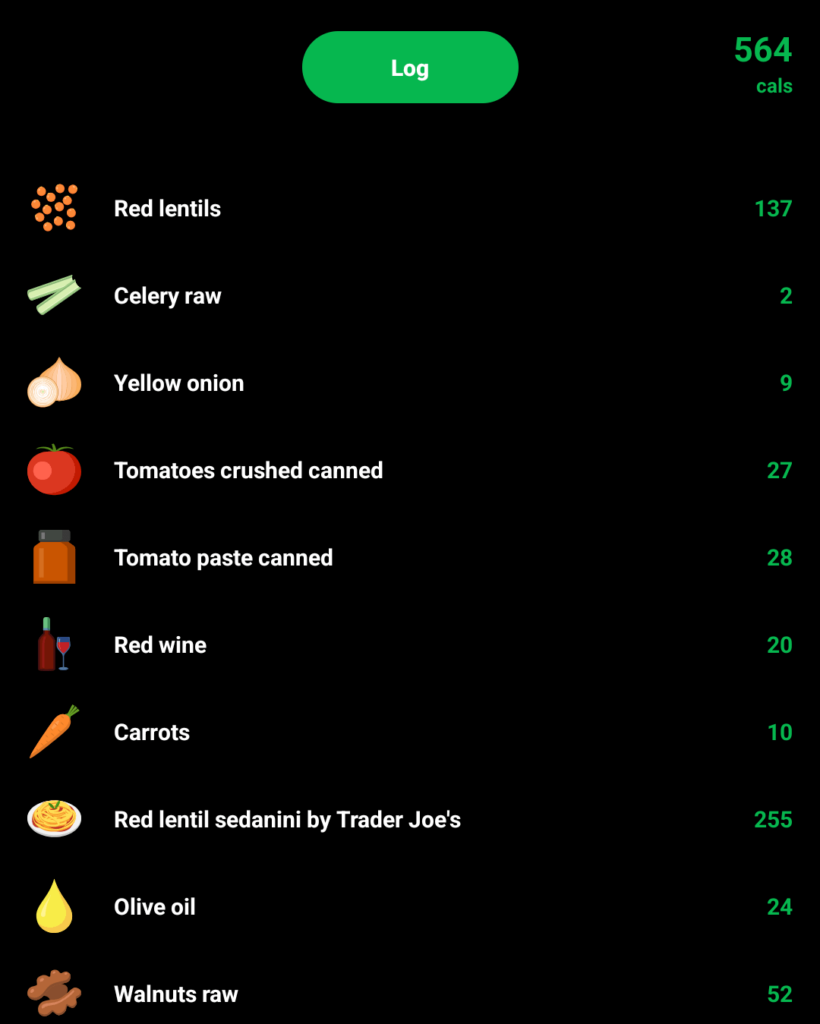Click the total 564 cals display

point(764,62)
